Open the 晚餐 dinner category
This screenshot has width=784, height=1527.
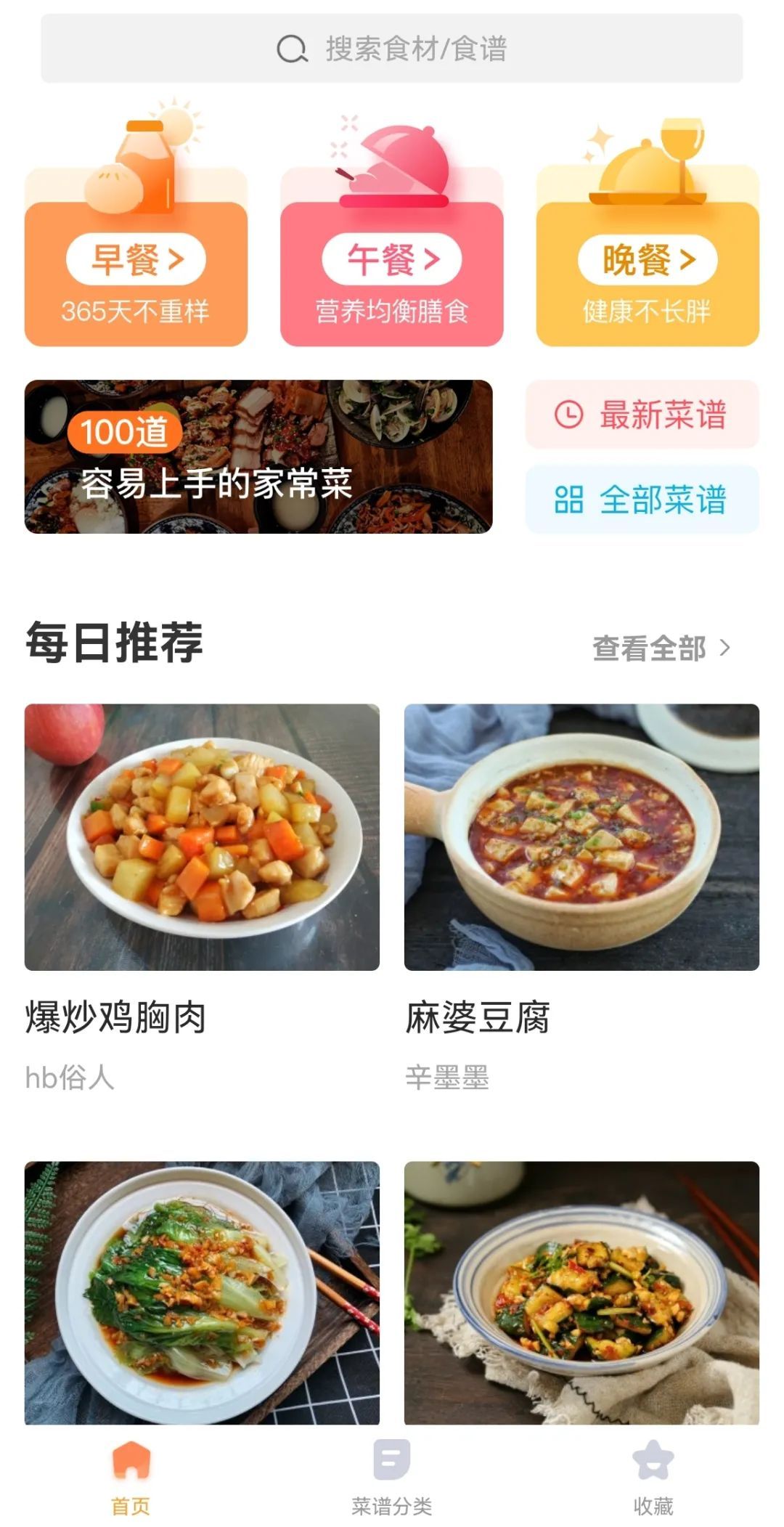click(648, 260)
